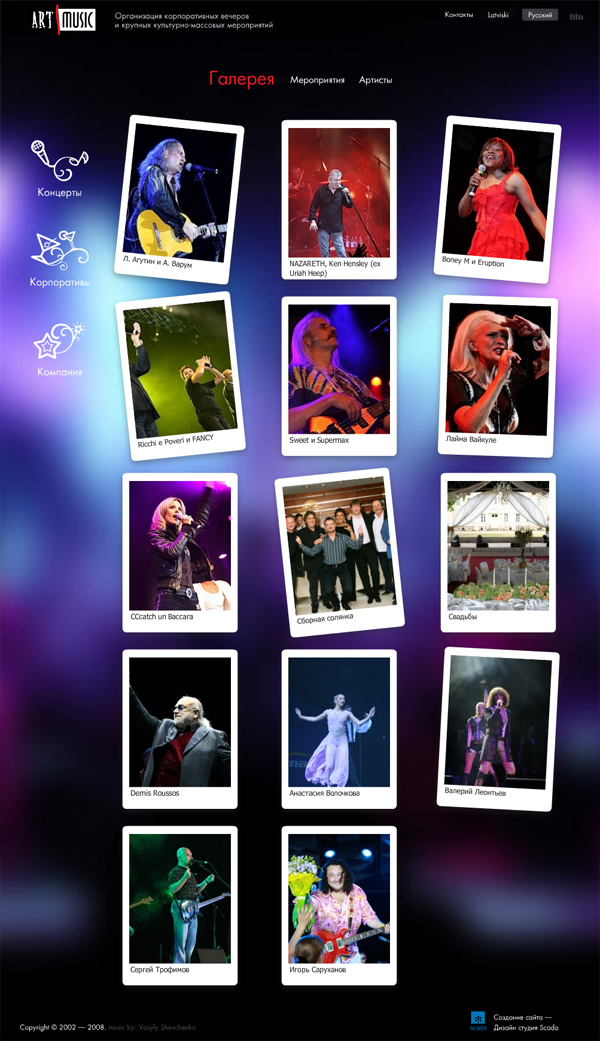Open CCcatch un Baccara album
600x1041 pixels.
[x=179, y=543]
